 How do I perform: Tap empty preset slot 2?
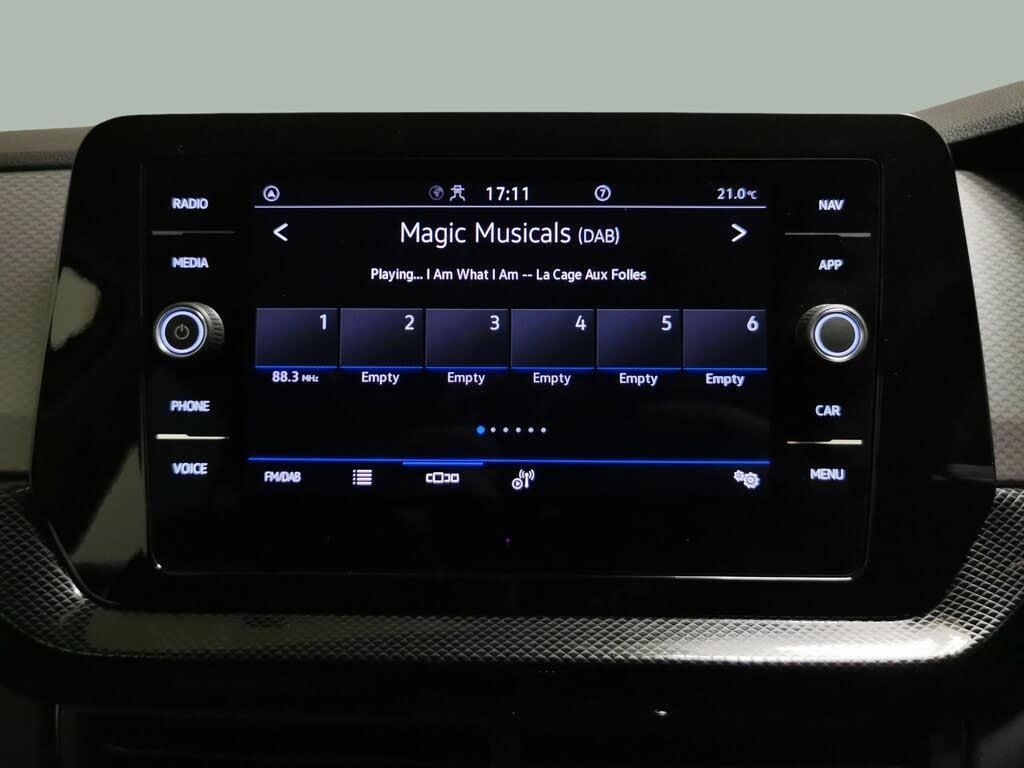pos(381,338)
